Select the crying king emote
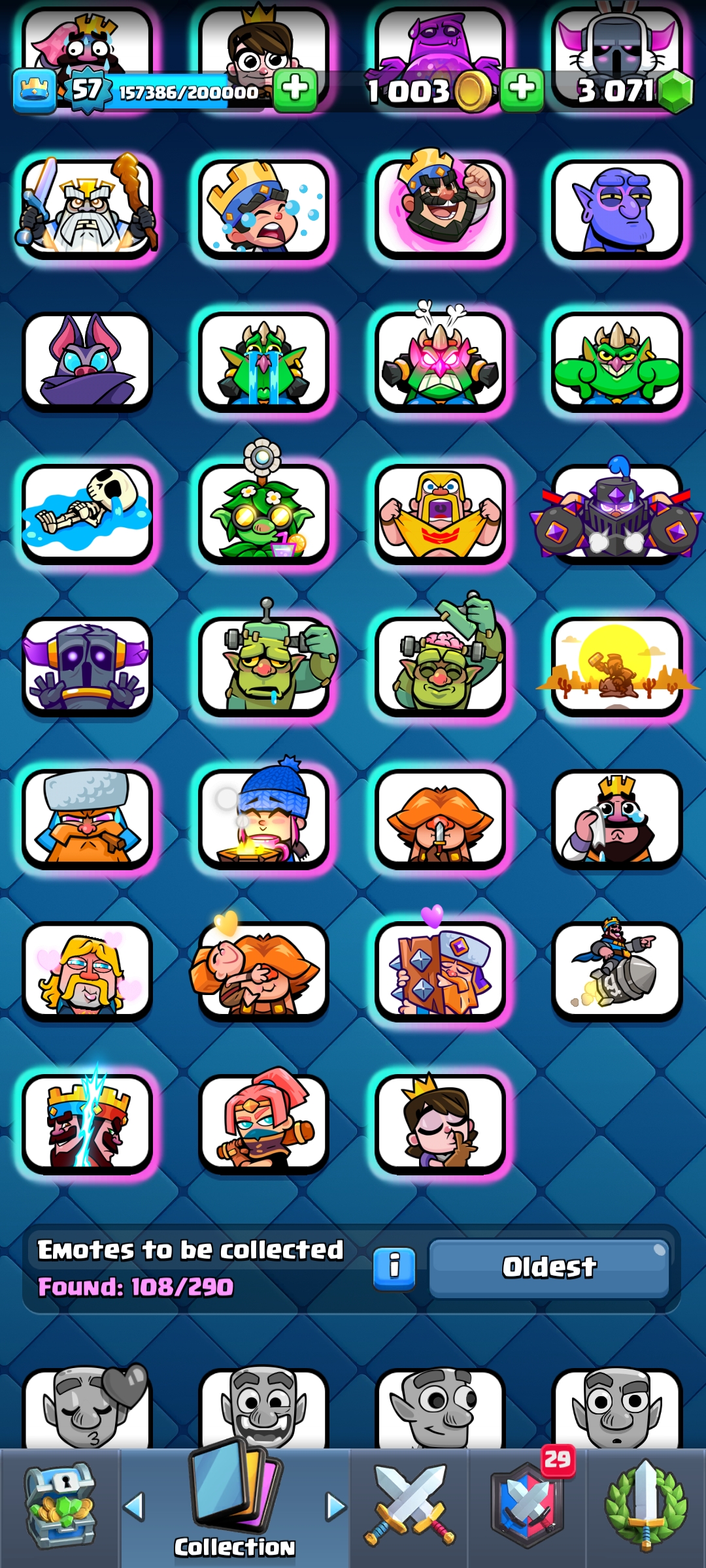 click(263, 209)
